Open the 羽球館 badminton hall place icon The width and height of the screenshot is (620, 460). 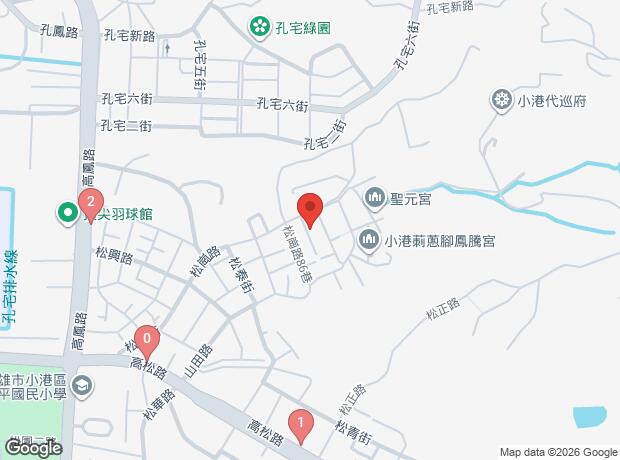click(x=68, y=213)
